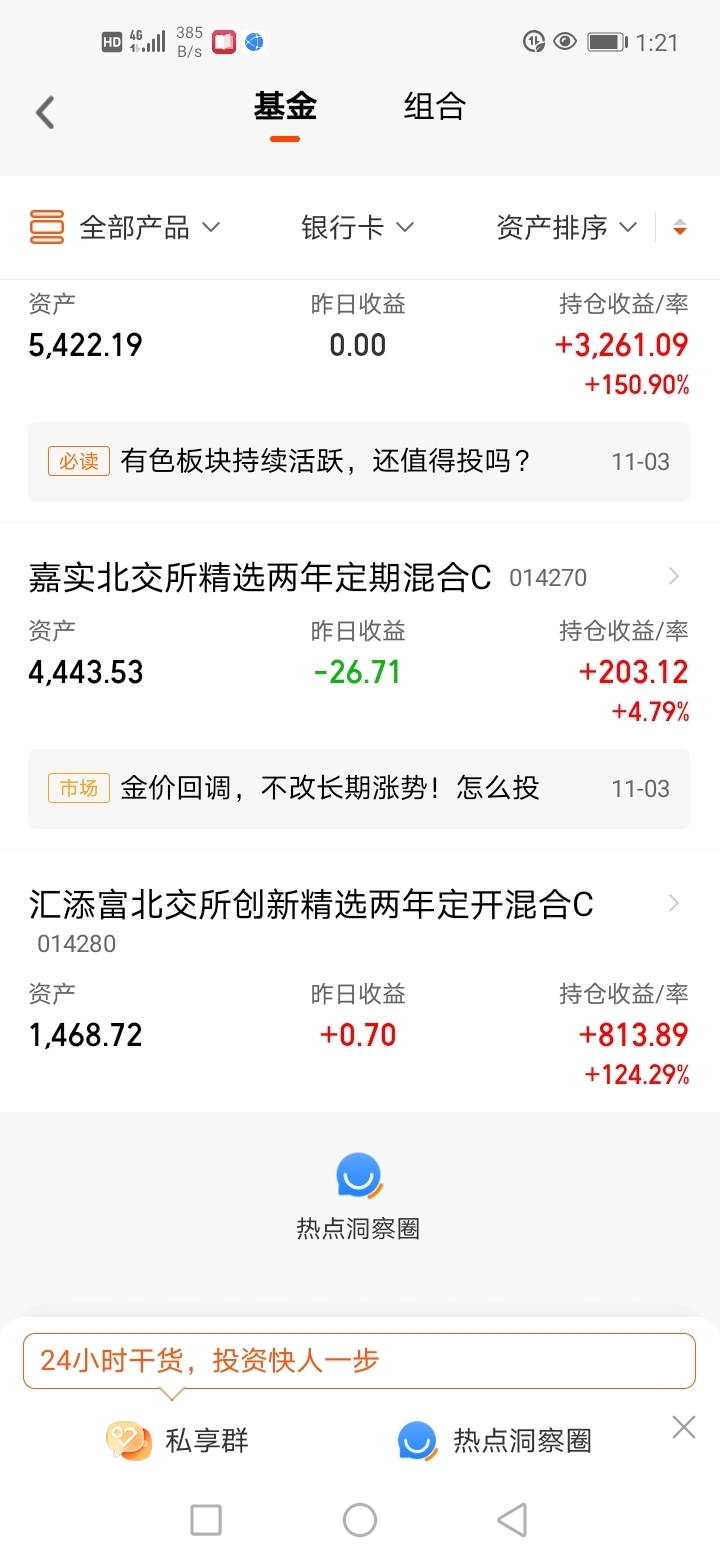Image resolution: width=720 pixels, height=1560 pixels.
Task: Open 嘉实北交所精选两年定期混合C fund details
Action: (359, 577)
